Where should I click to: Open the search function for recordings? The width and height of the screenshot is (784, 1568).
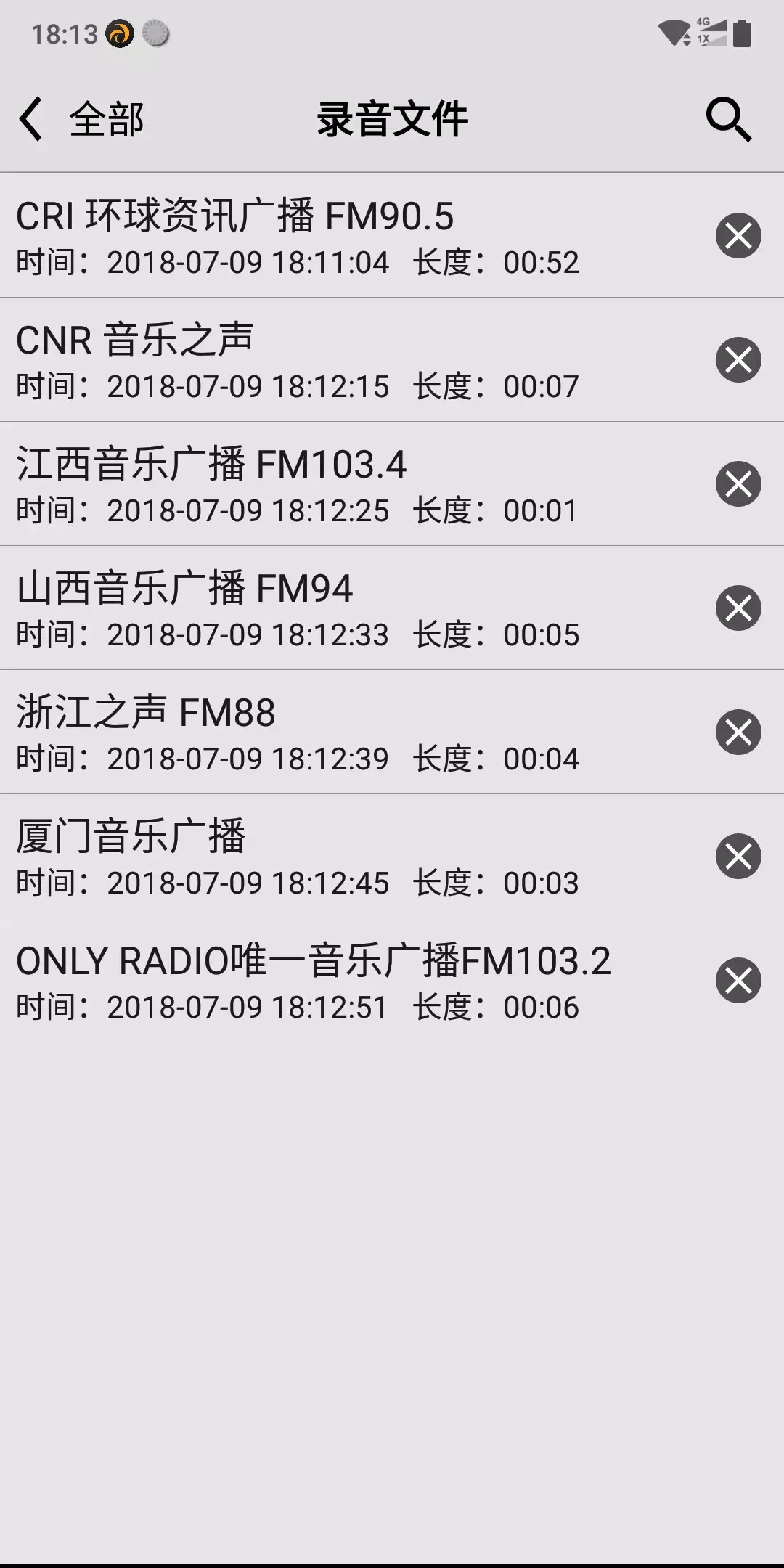(x=730, y=120)
